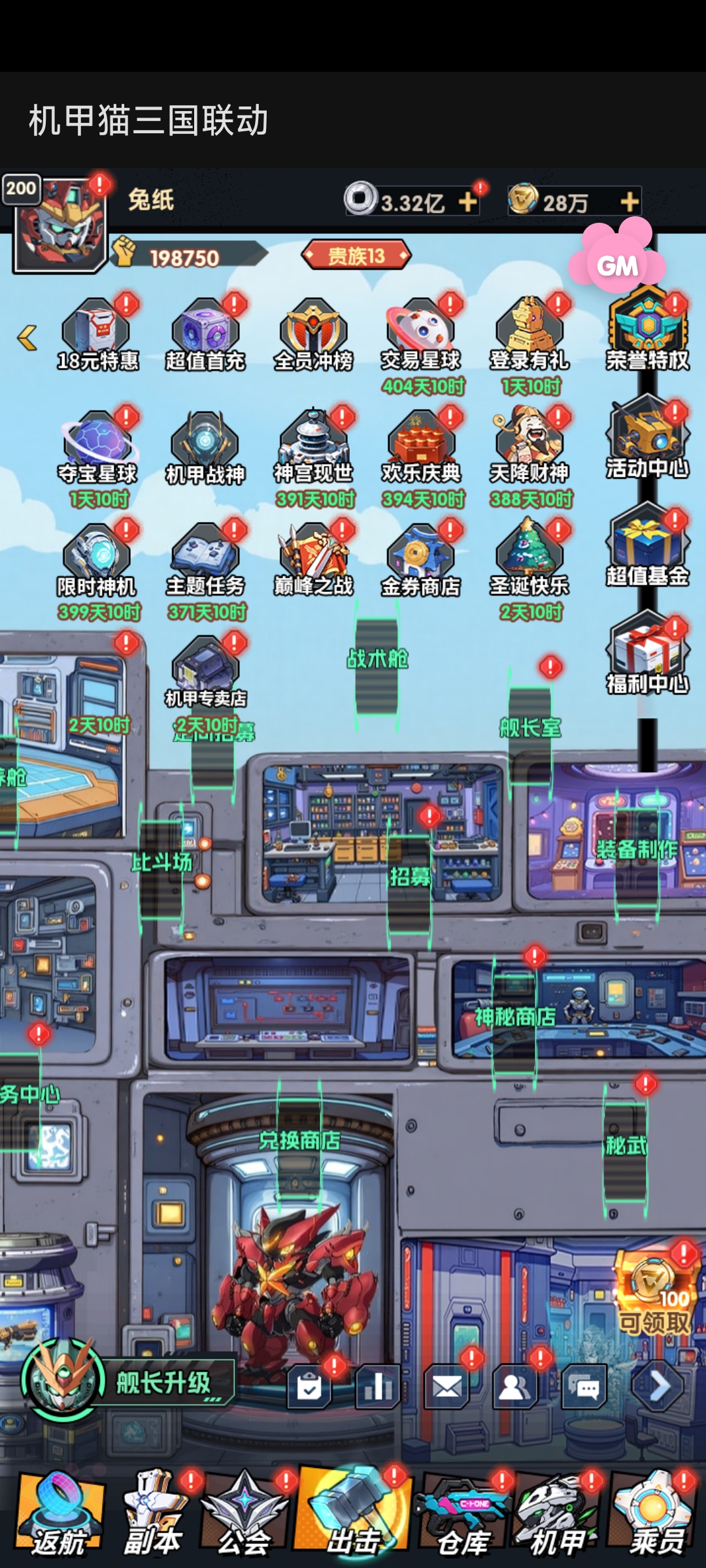
Task: Open the chat bubble icon
Action: [584, 1386]
